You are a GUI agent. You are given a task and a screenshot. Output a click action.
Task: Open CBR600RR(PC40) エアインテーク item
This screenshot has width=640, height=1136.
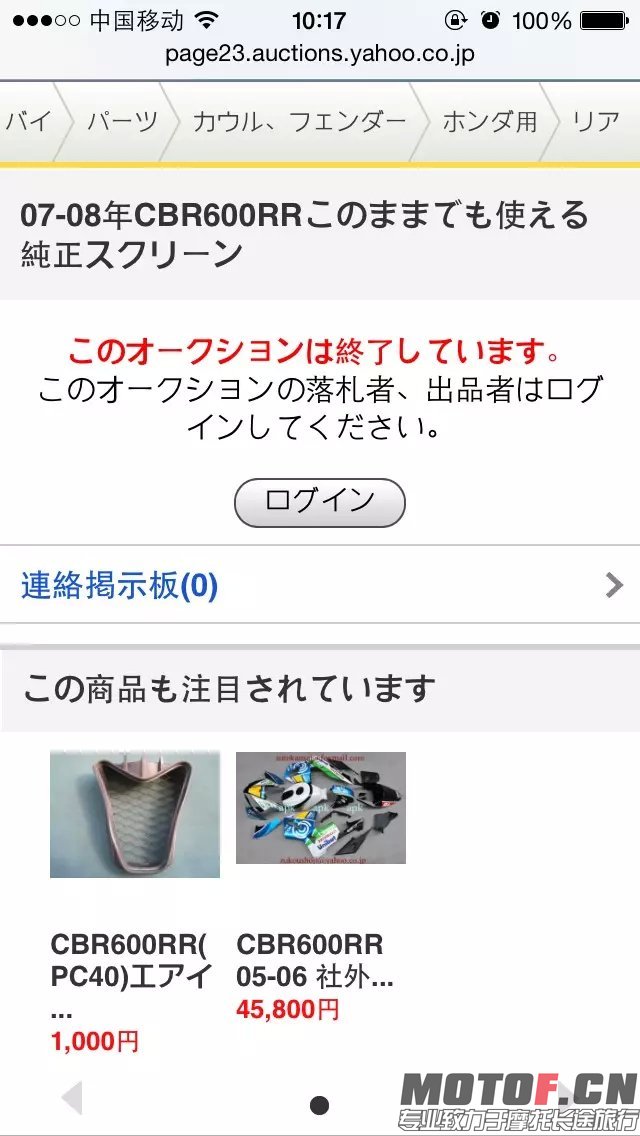tap(134, 815)
